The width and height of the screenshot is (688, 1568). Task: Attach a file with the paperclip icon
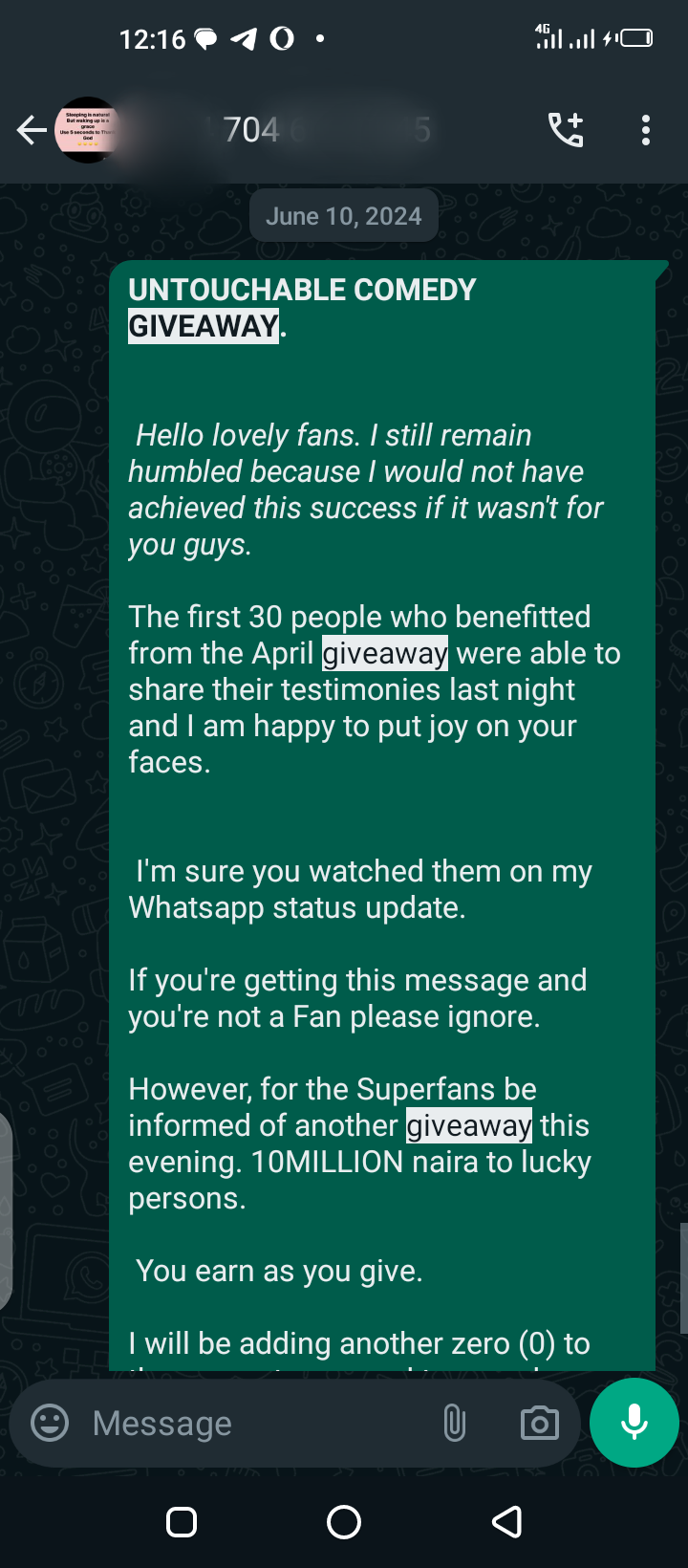point(455,1423)
